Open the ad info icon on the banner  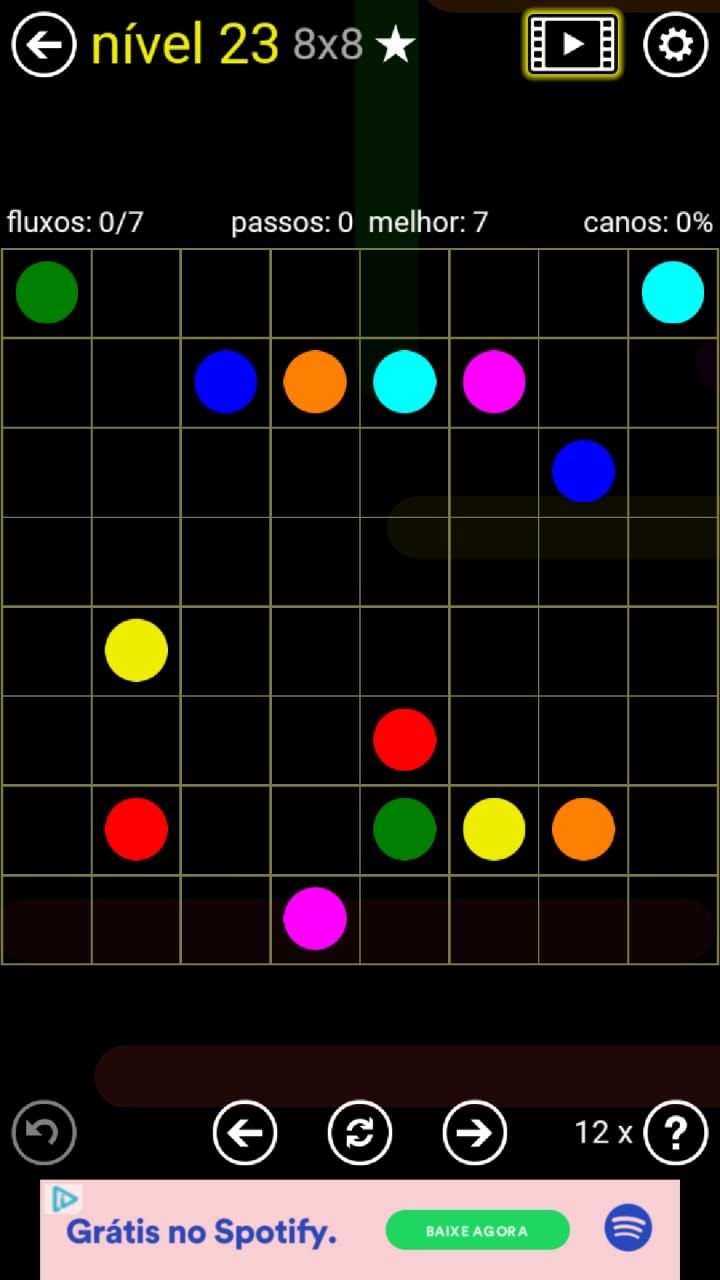[x=64, y=1198]
